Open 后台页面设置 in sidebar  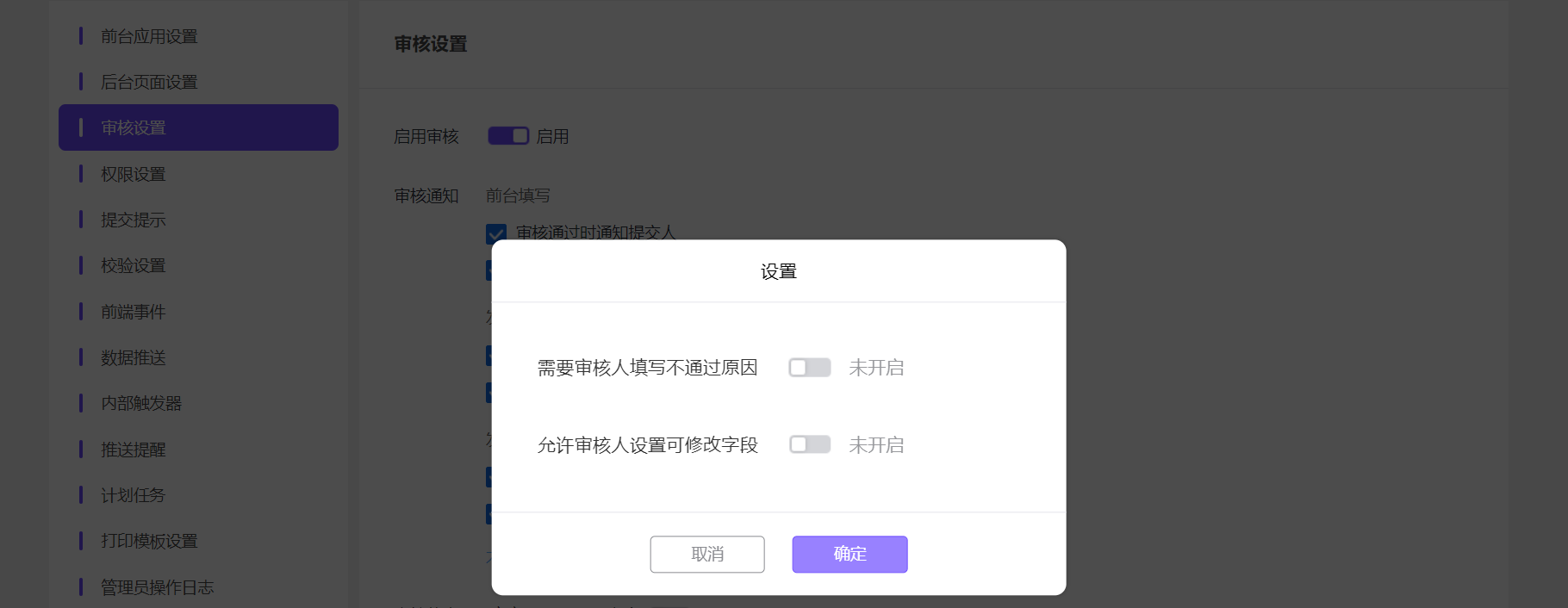(x=149, y=82)
